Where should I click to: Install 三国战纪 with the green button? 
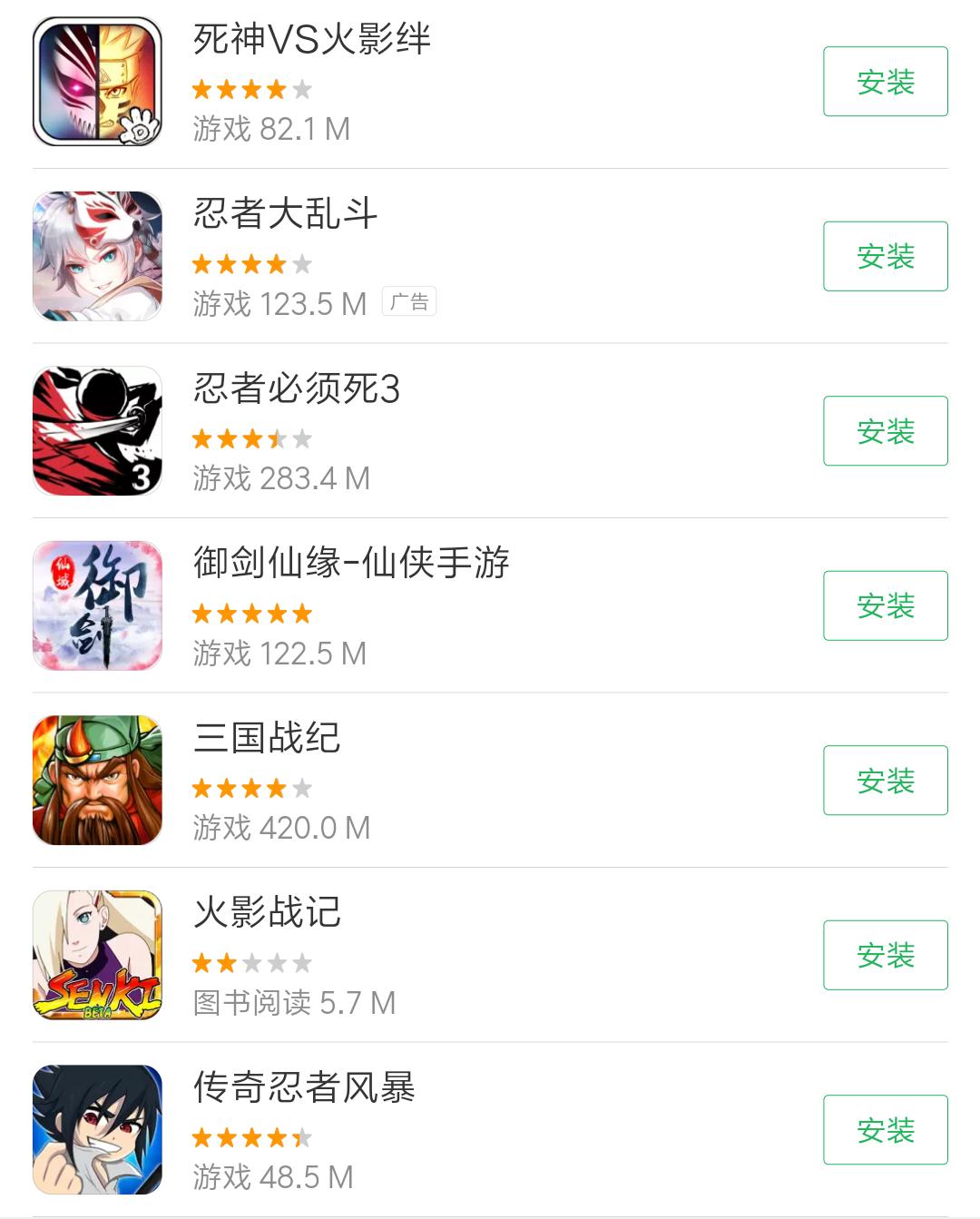coord(885,780)
